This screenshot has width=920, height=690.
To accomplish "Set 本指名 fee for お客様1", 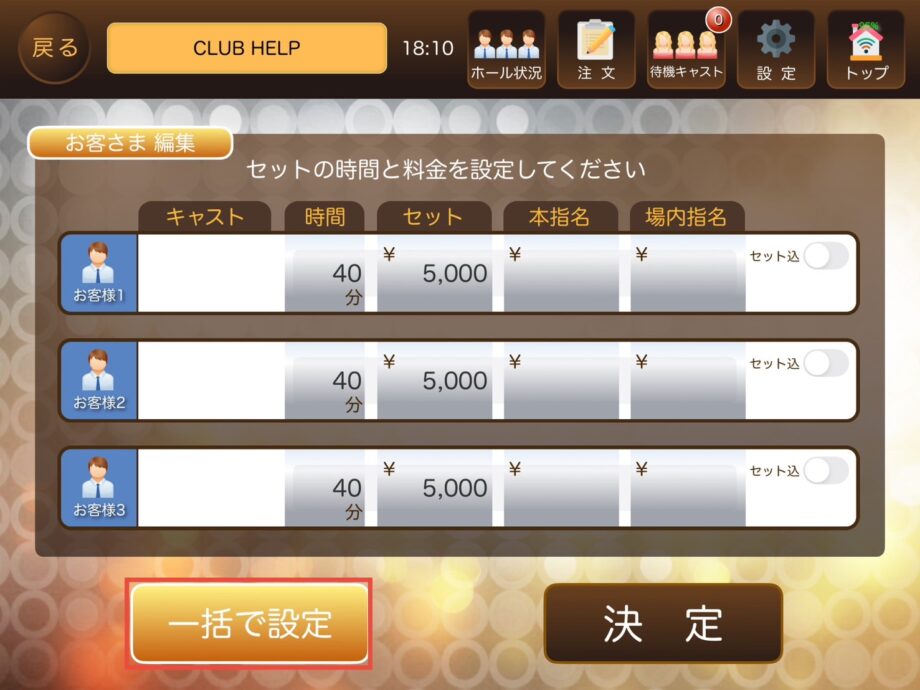I will click(561, 276).
